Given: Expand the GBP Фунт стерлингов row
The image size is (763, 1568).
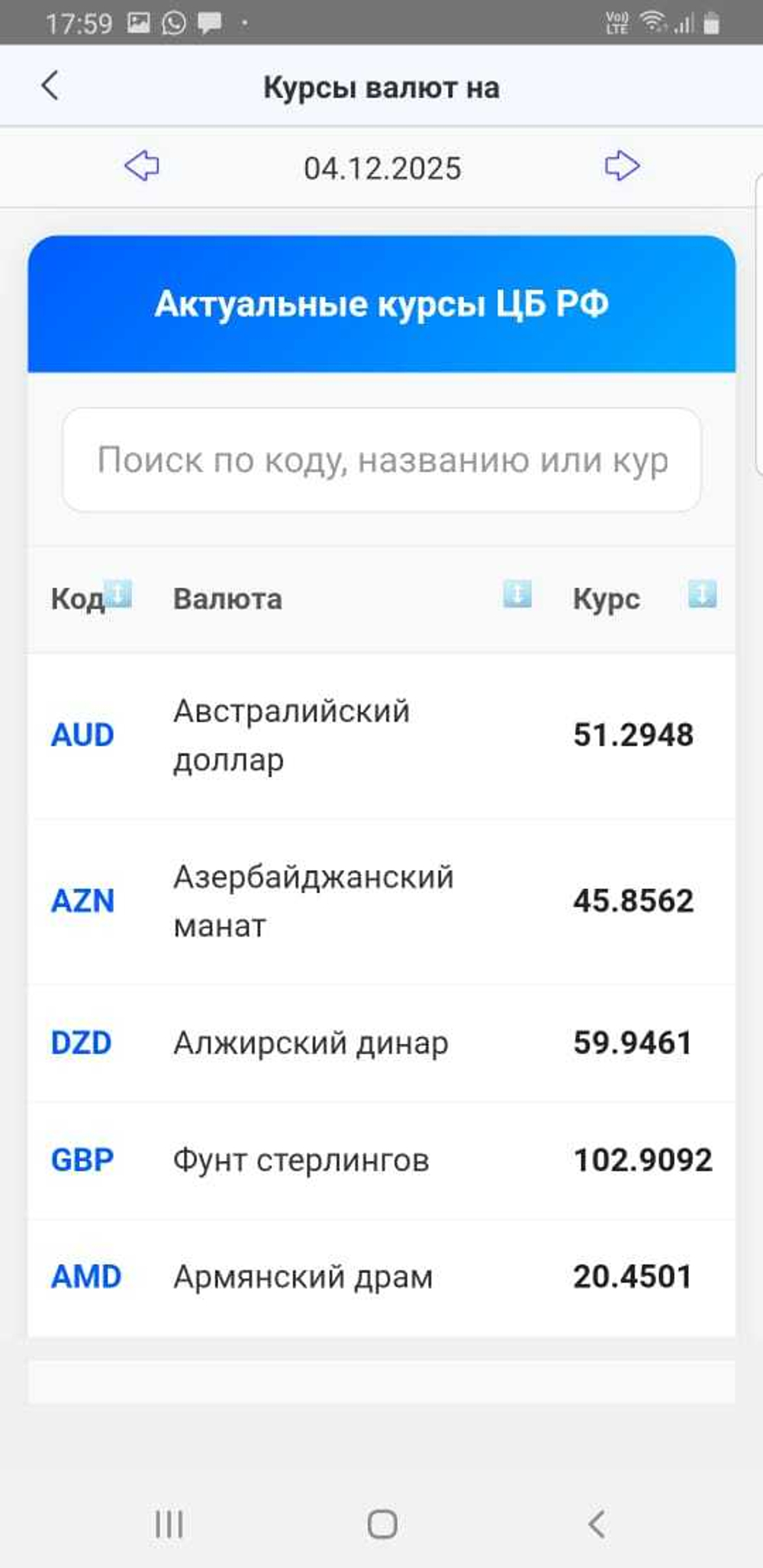Looking at the screenshot, I should click(x=381, y=1158).
